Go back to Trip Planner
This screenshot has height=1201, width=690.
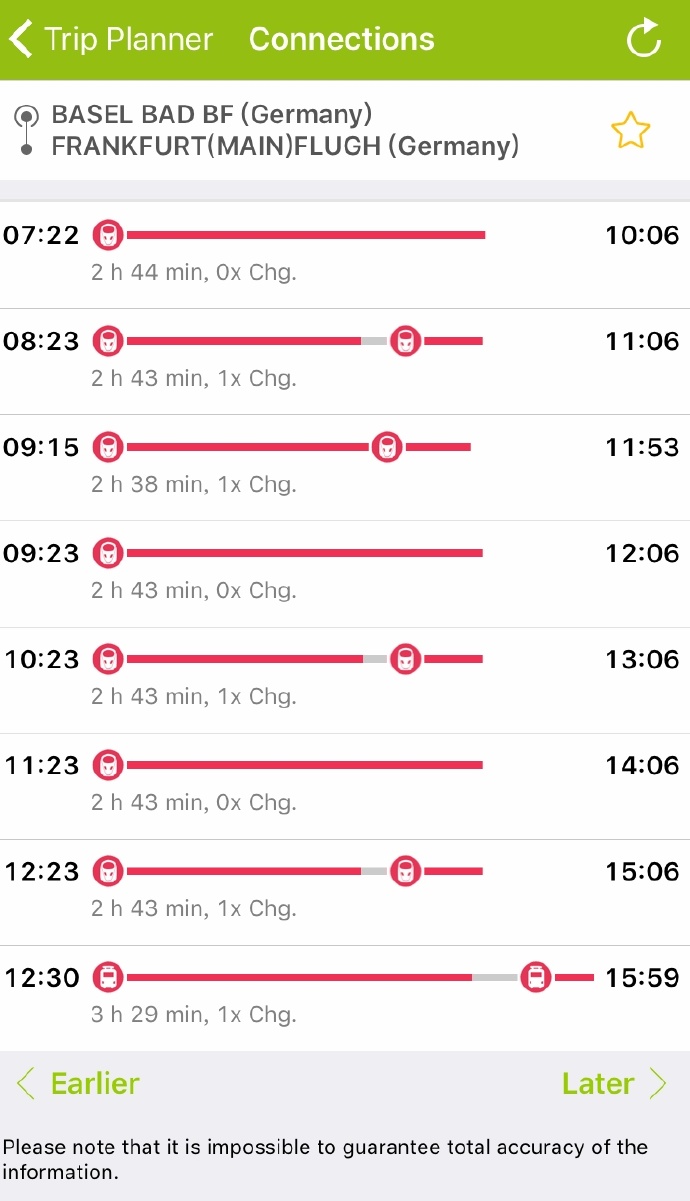point(111,39)
